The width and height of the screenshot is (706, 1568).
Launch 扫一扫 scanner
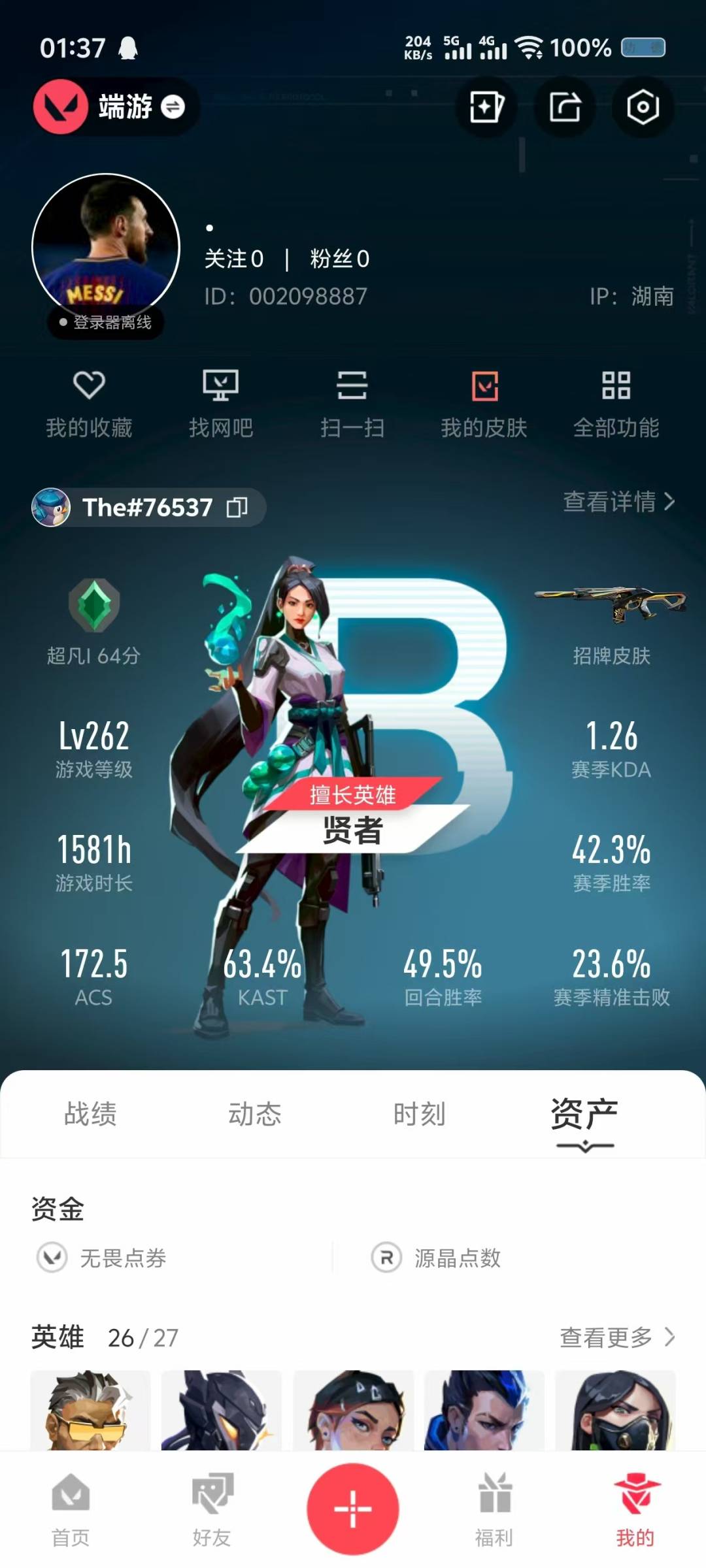[x=352, y=404]
